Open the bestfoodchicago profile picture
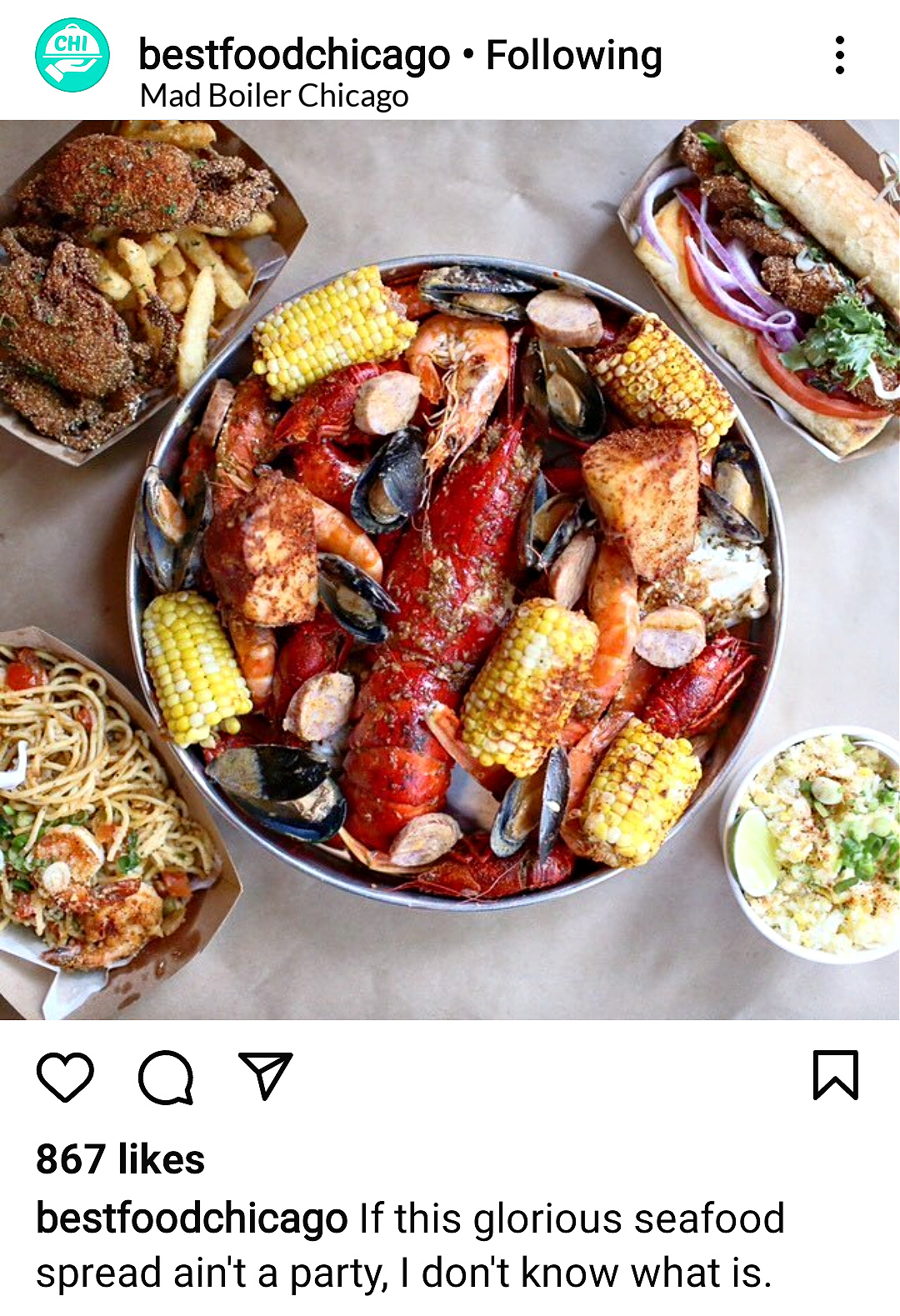The height and width of the screenshot is (1316, 900). [x=72, y=56]
